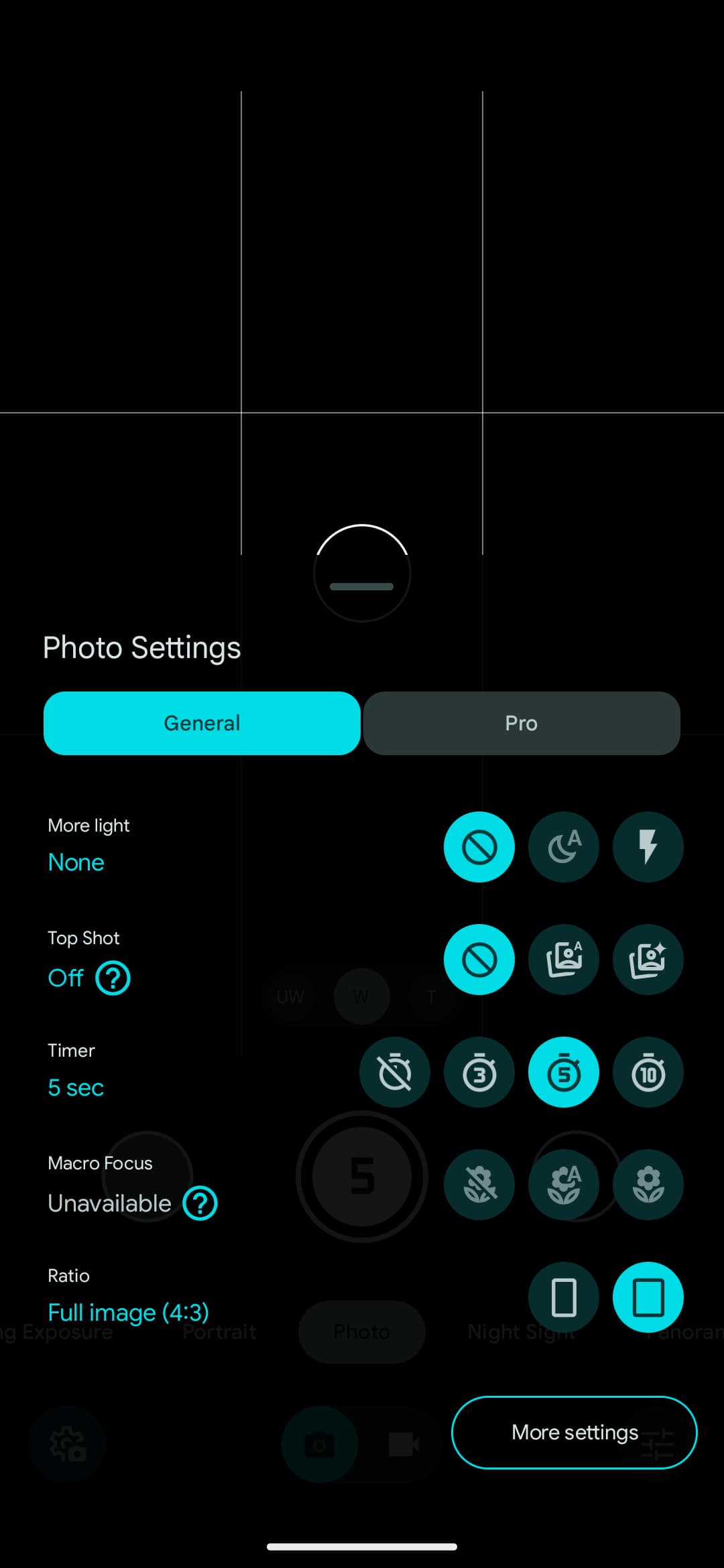Set Top Shot to auto
The image size is (724, 1568).
tap(564, 960)
